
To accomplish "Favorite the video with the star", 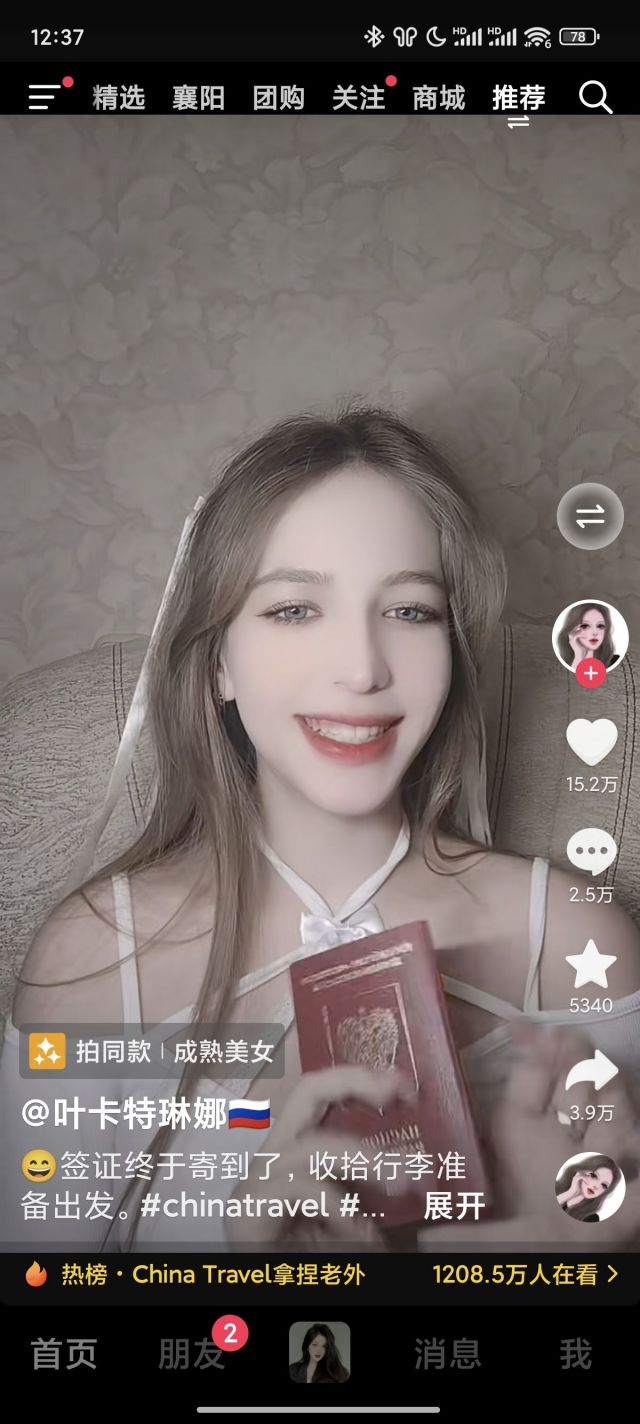I will click(591, 964).
